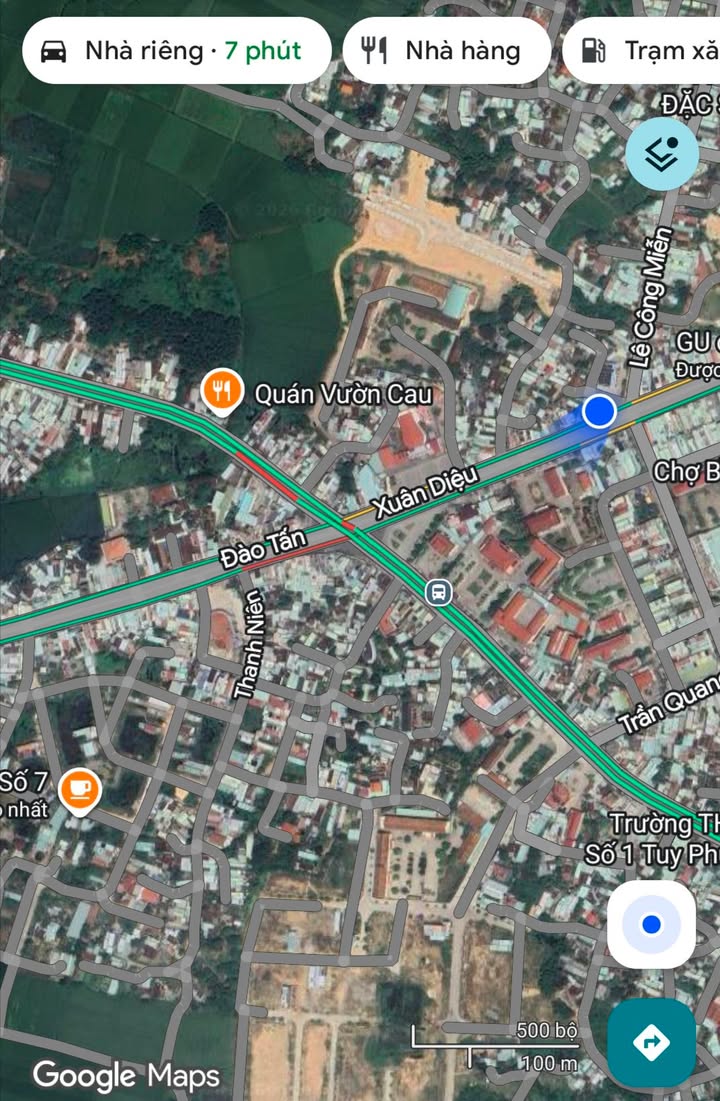Tap the Nhà hàng restaurants chip
Viewport: 720px width, 1101px height.
pos(446,51)
